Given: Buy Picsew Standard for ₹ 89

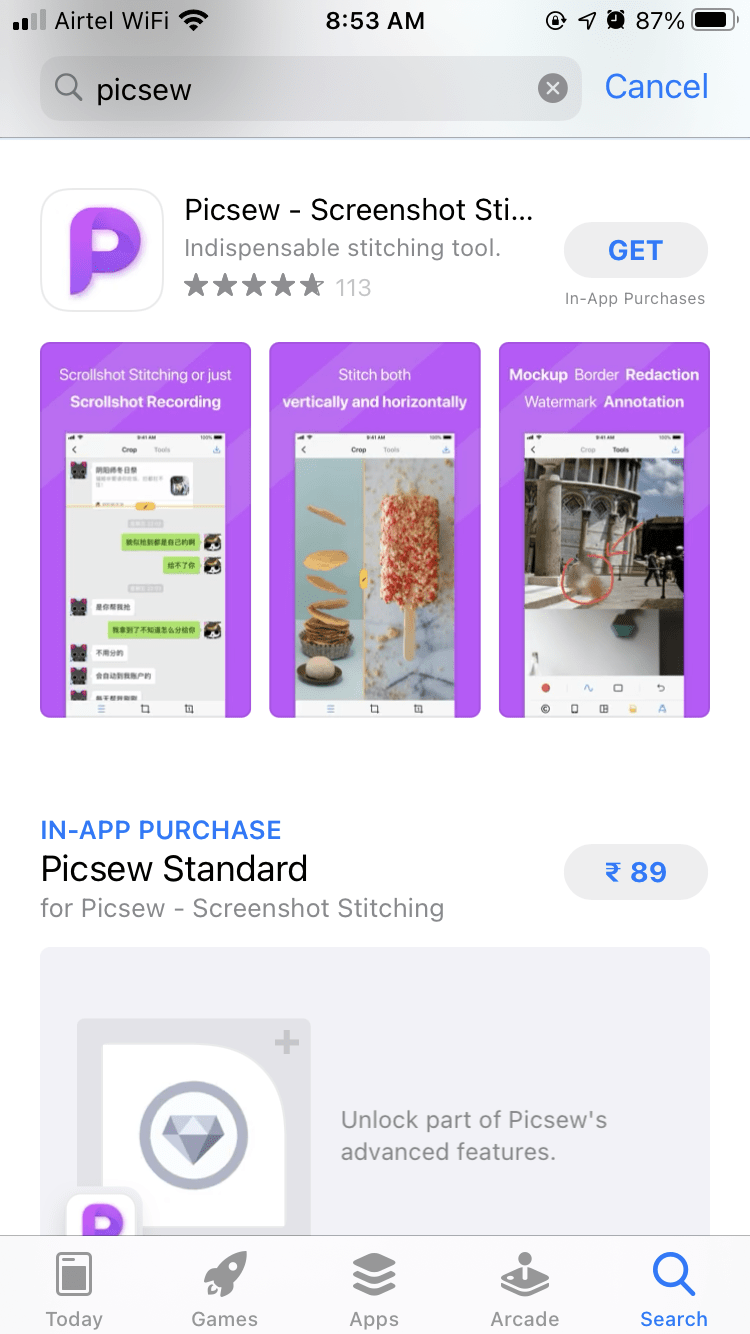Looking at the screenshot, I should 635,872.
